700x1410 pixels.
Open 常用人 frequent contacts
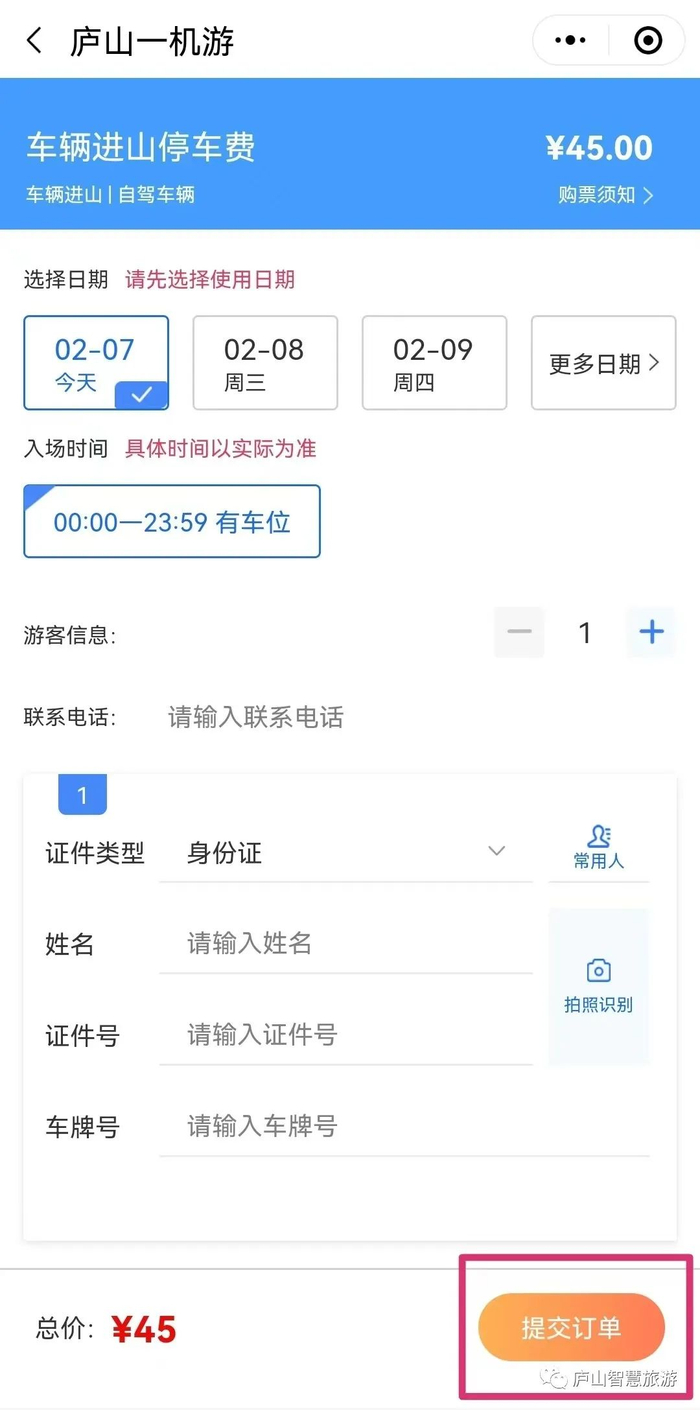point(598,848)
